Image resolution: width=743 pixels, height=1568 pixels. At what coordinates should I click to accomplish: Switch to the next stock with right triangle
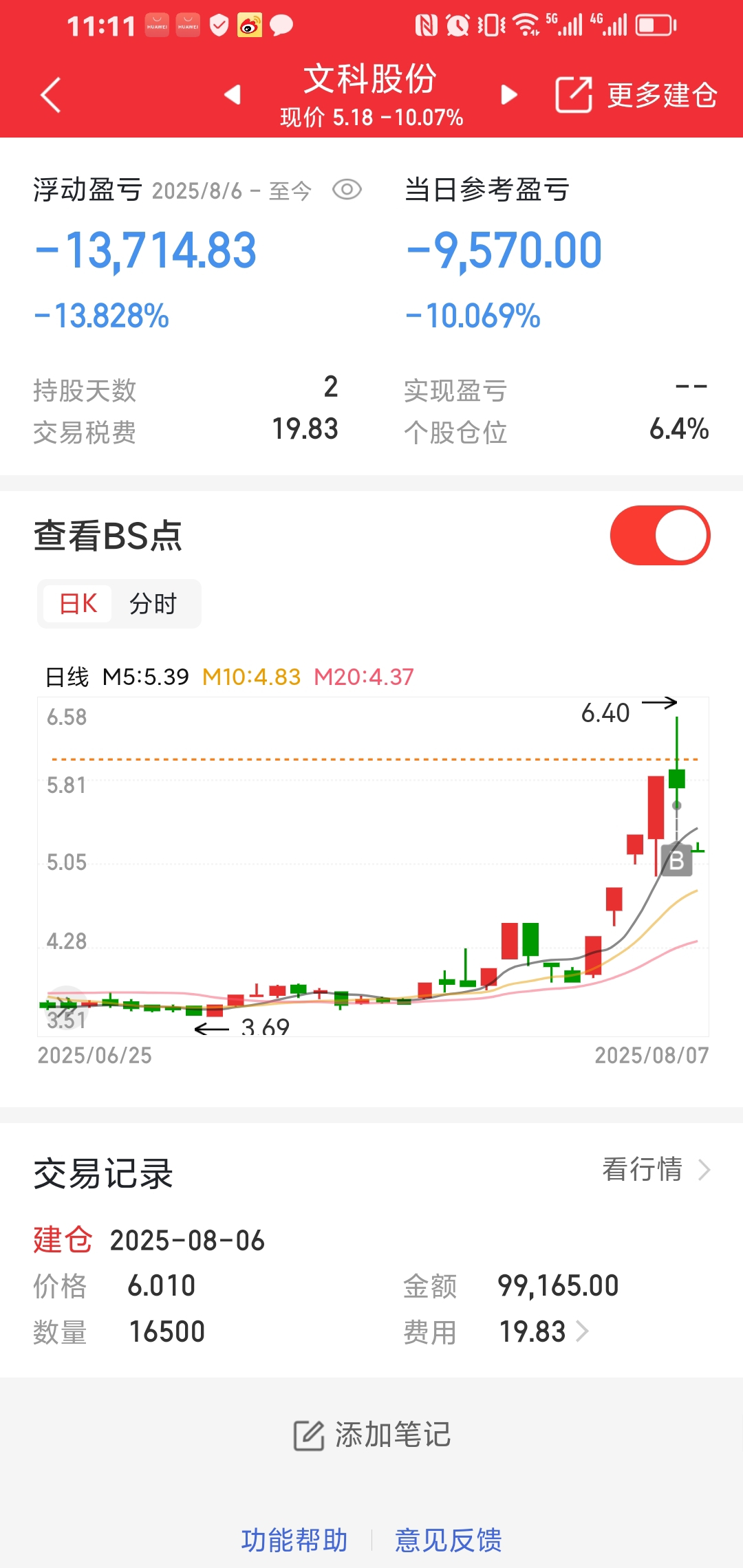(x=509, y=95)
